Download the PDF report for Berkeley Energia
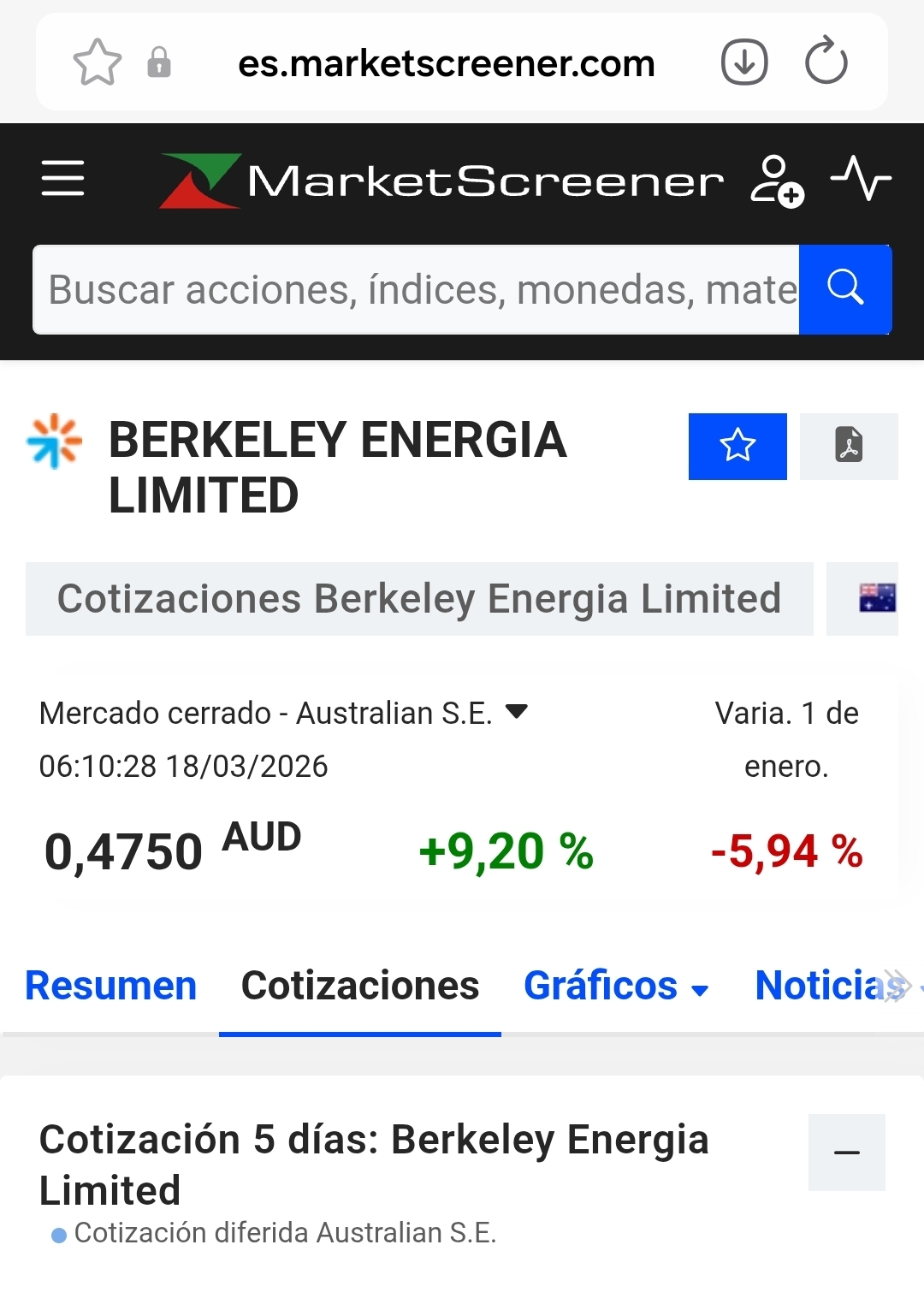The image size is (924, 1304). [x=849, y=446]
